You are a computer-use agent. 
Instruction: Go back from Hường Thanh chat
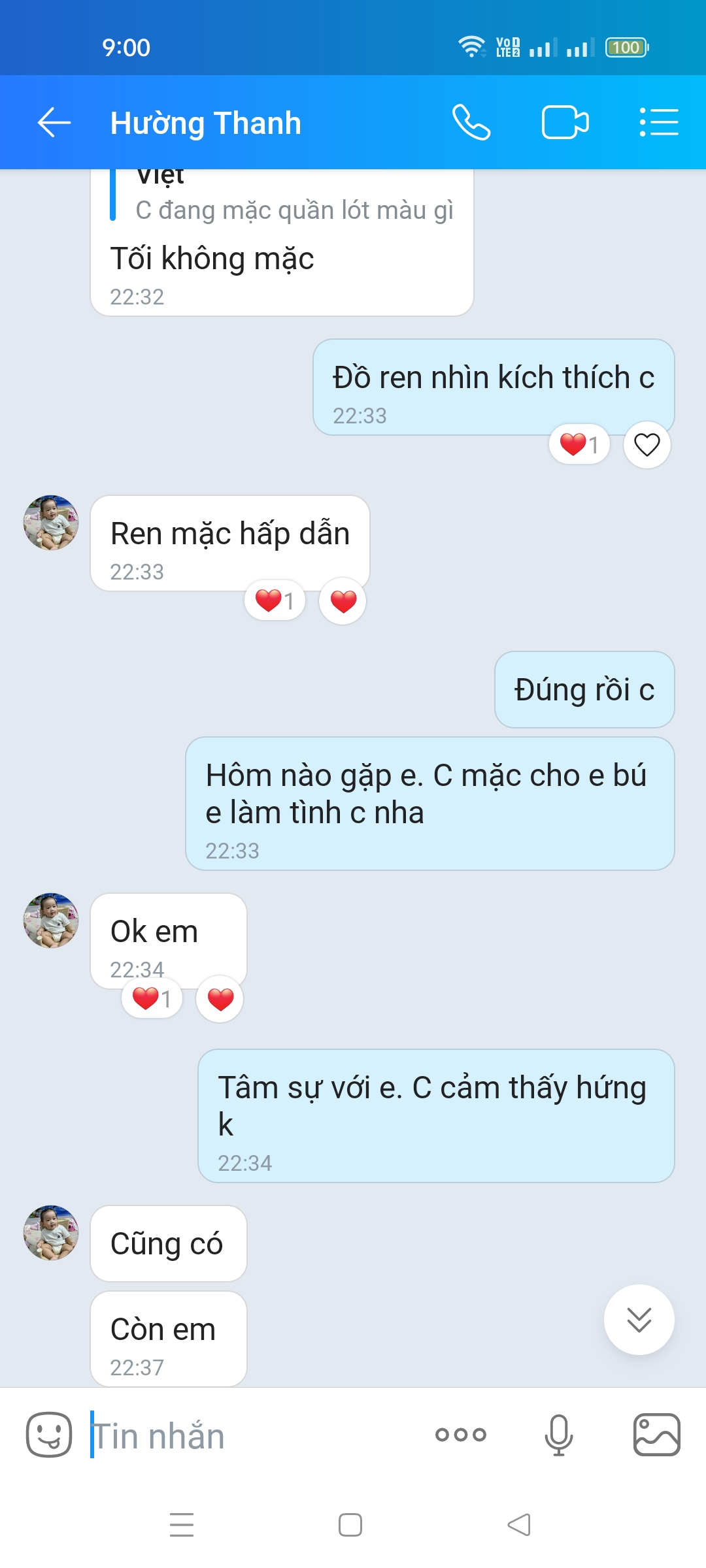click(54, 123)
